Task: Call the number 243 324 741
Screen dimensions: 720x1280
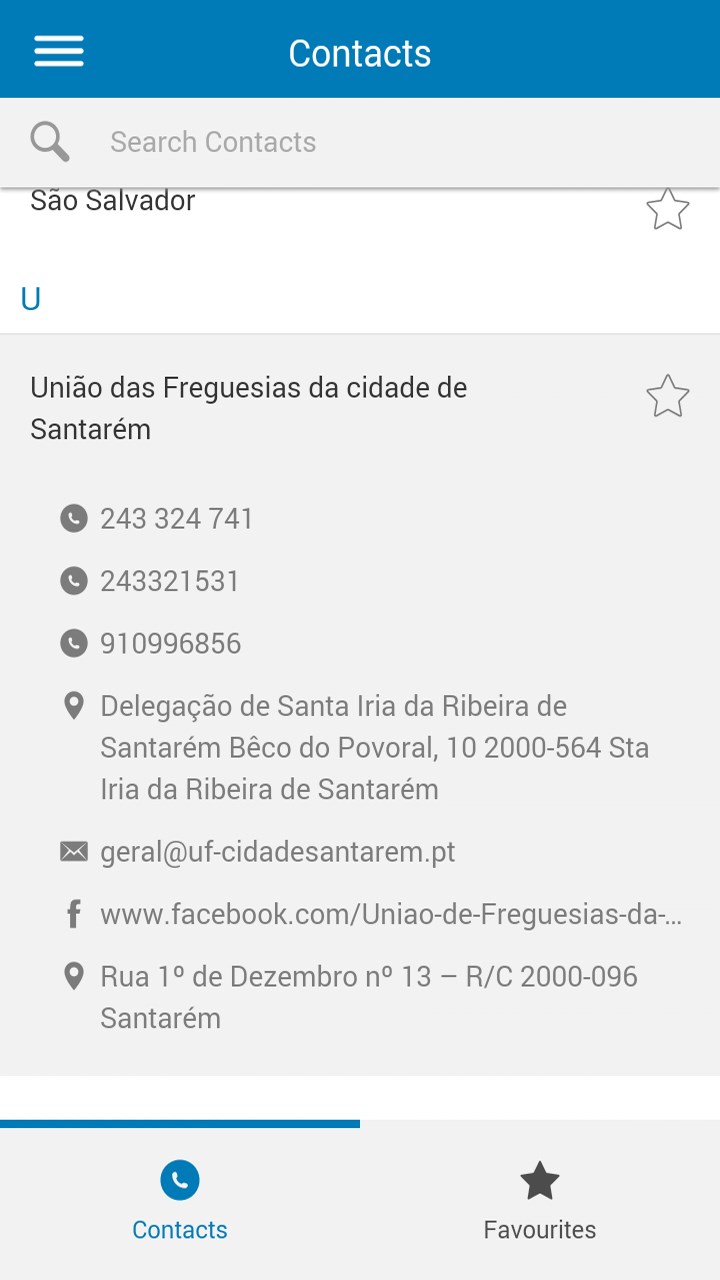Action: pyautogui.click(x=176, y=519)
